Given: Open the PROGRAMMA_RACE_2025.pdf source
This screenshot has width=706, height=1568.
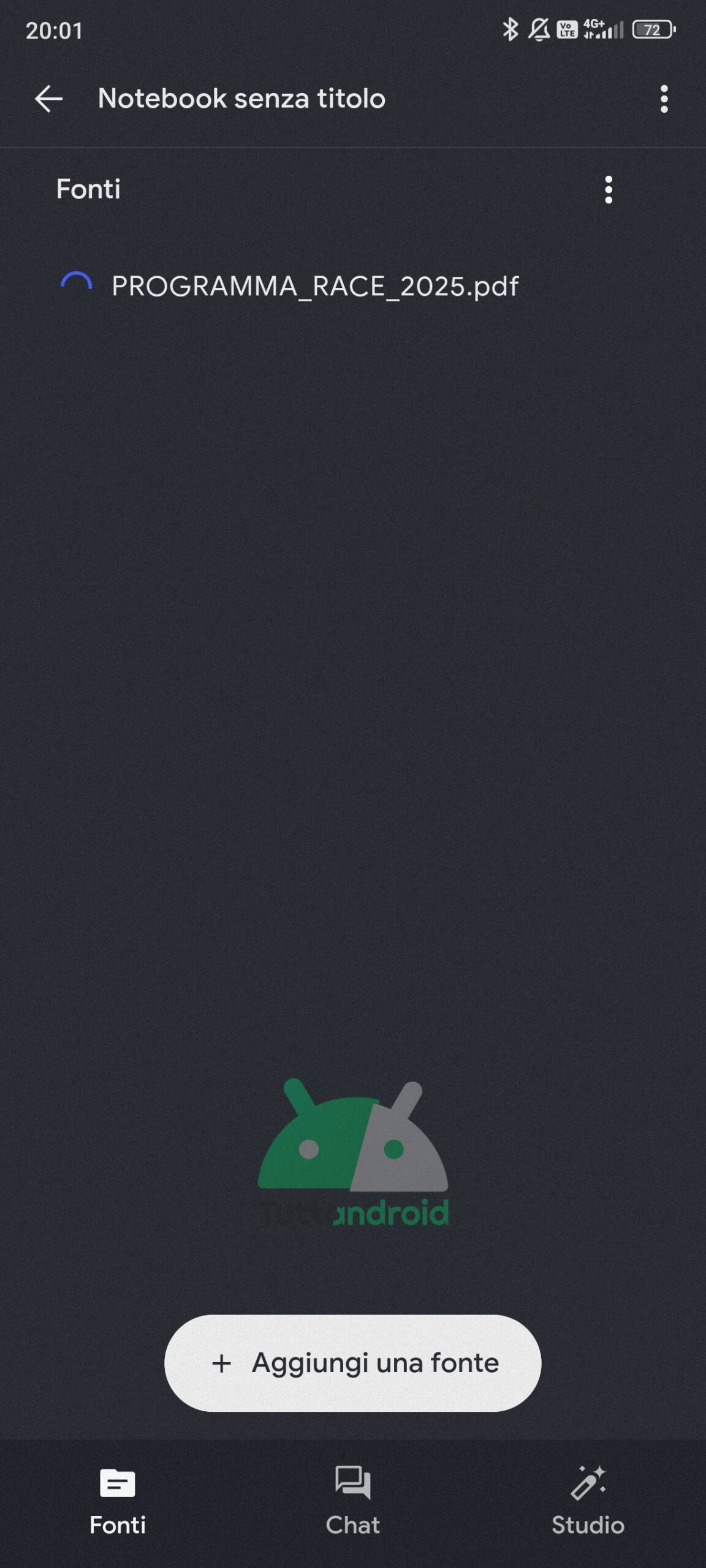Looking at the screenshot, I should tap(315, 286).
